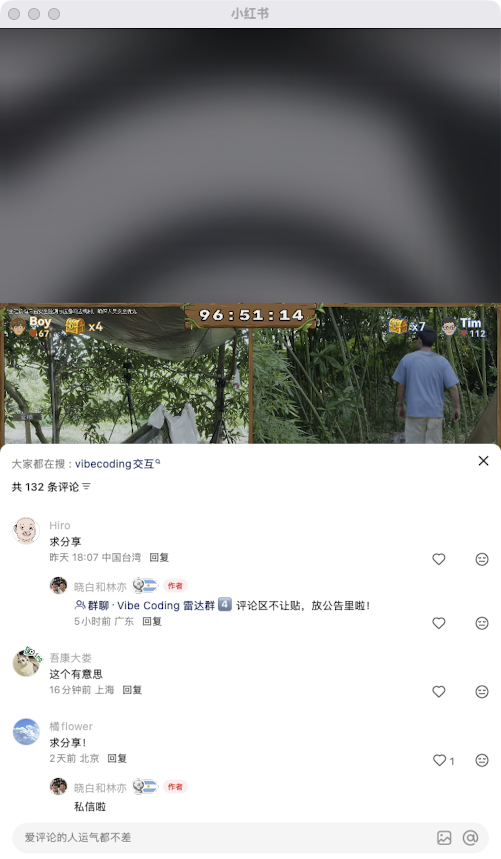Screen dimensions: 501x859
Task: Like Hiro's comment 求分享
Action: 439,559
